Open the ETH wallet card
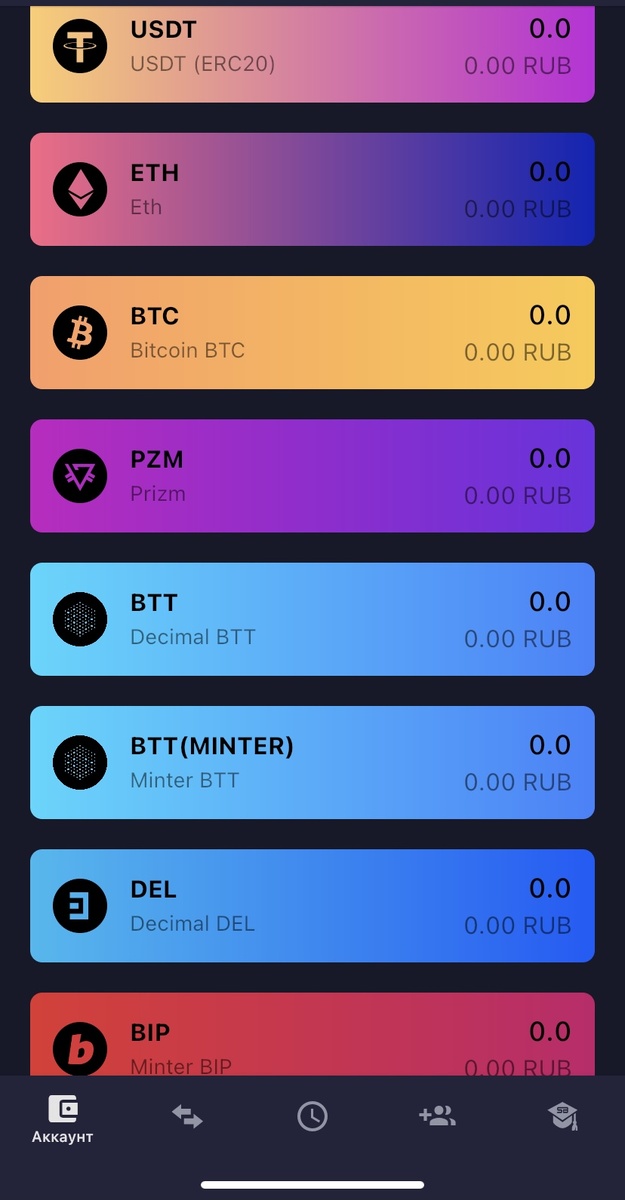The width and height of the screenshot is (625, 1200). click(312, 189)
